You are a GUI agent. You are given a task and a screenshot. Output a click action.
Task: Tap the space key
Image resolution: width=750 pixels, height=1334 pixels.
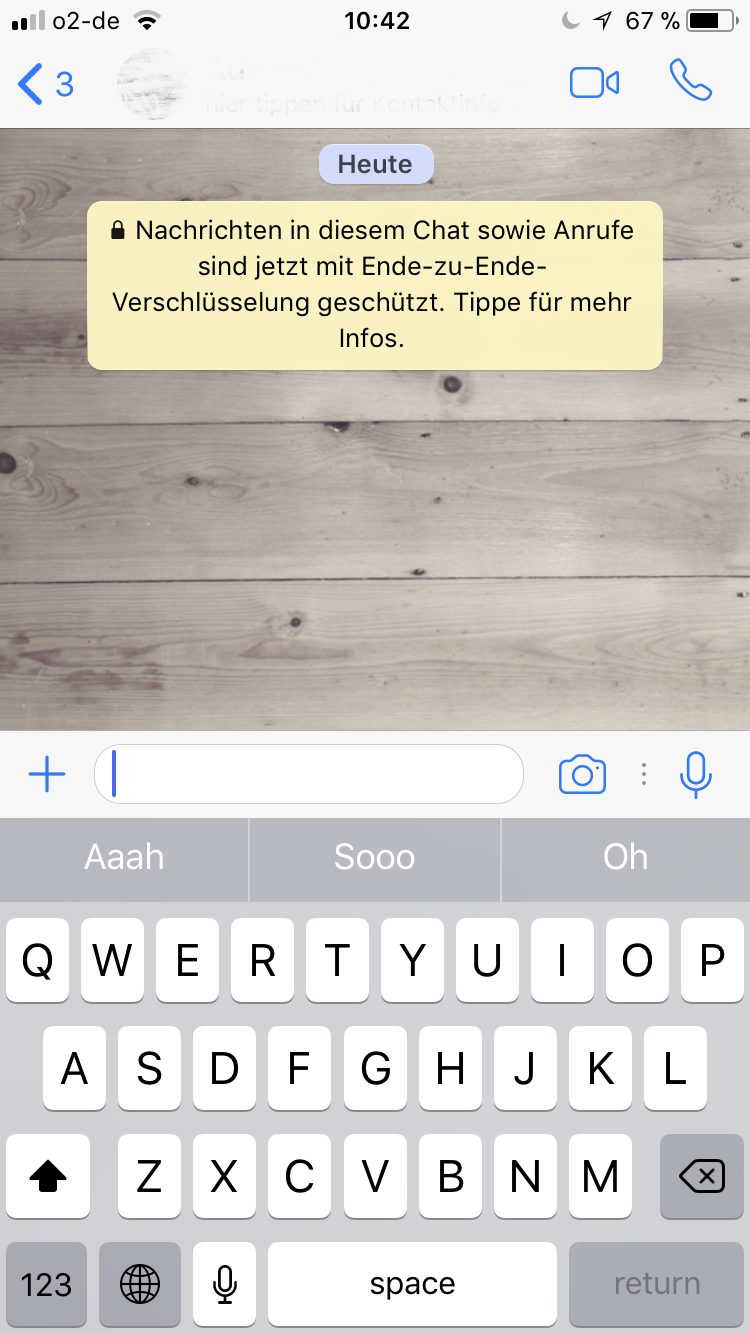[412, 1284]
